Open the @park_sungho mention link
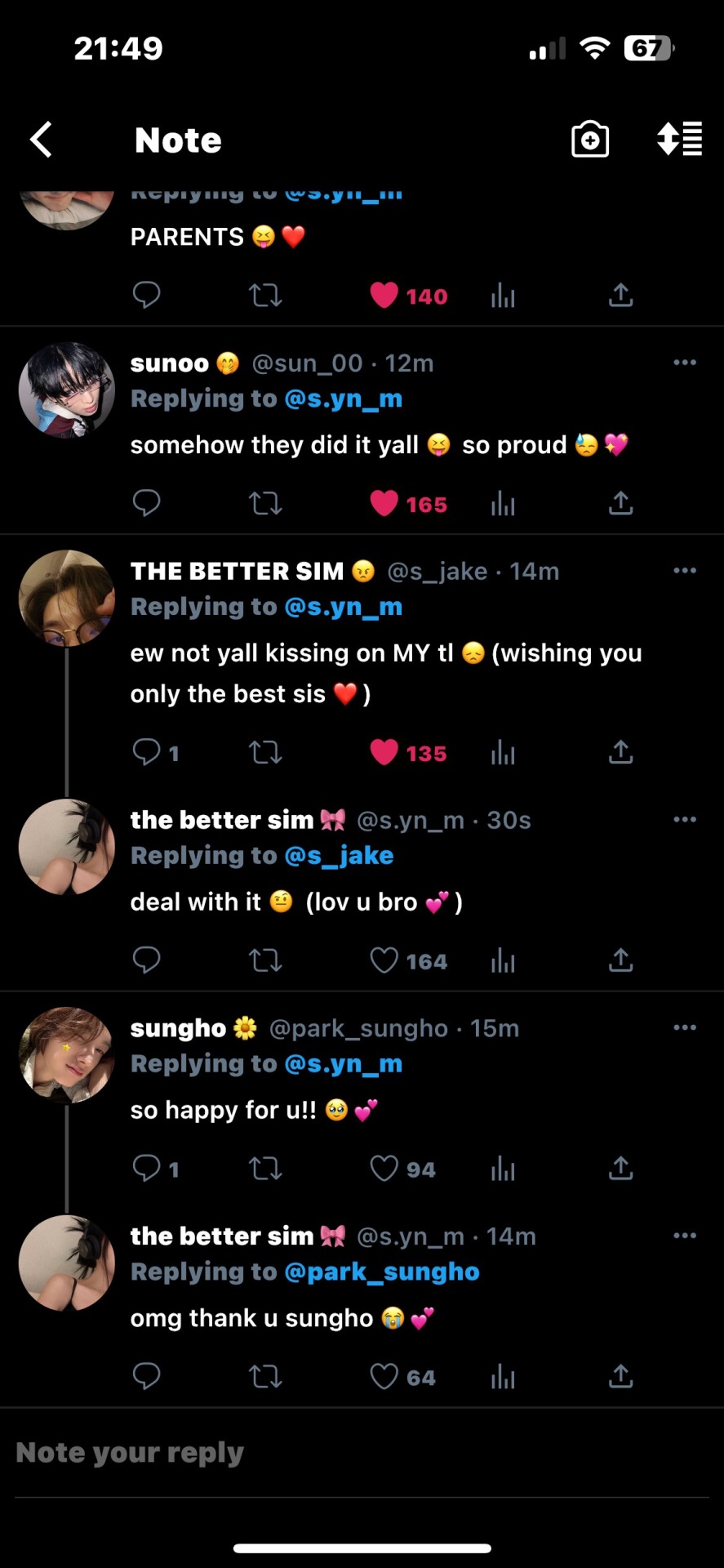 (x=381, y=1272)
